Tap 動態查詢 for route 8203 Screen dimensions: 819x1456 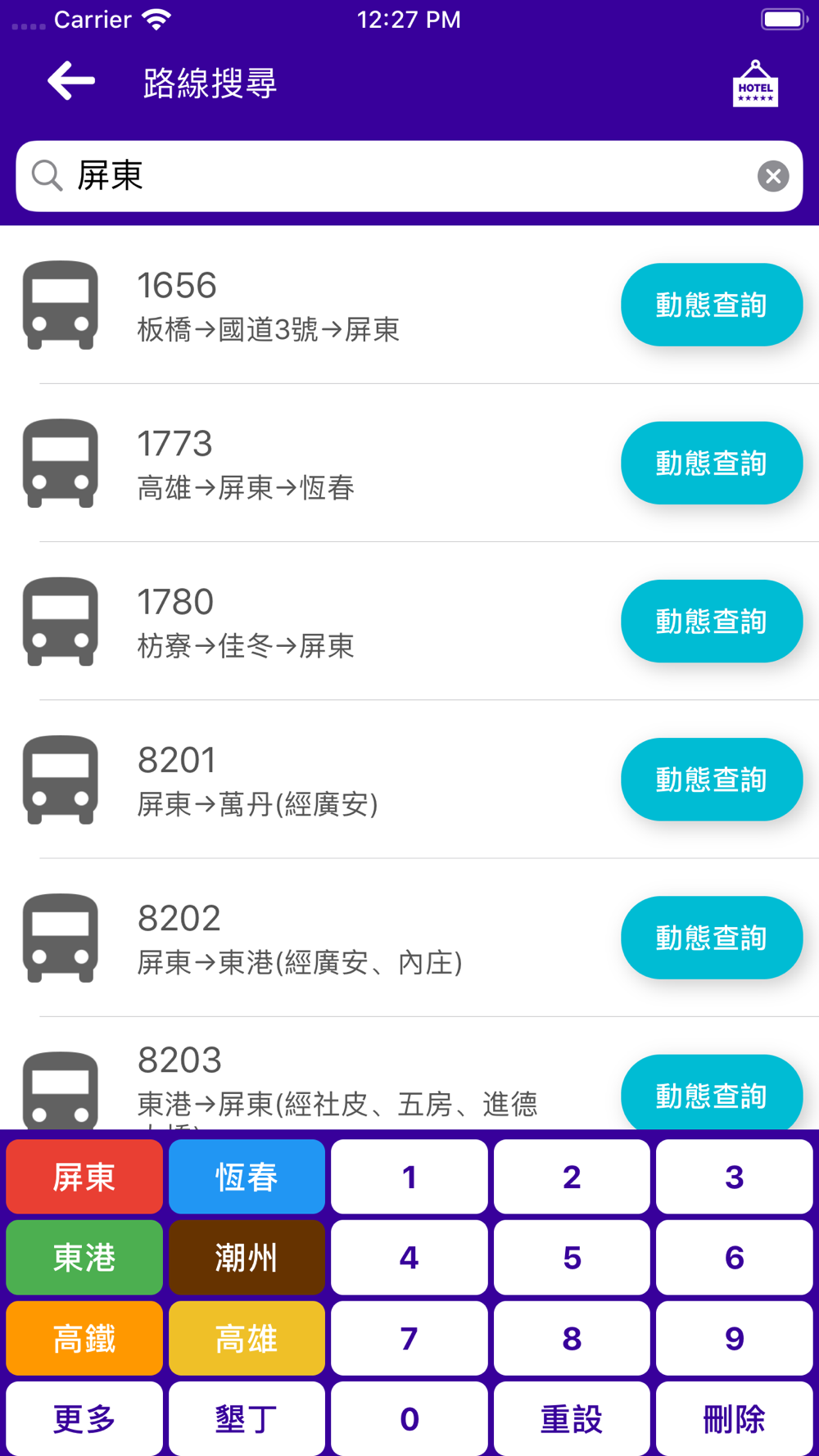tap(711, 1093)
